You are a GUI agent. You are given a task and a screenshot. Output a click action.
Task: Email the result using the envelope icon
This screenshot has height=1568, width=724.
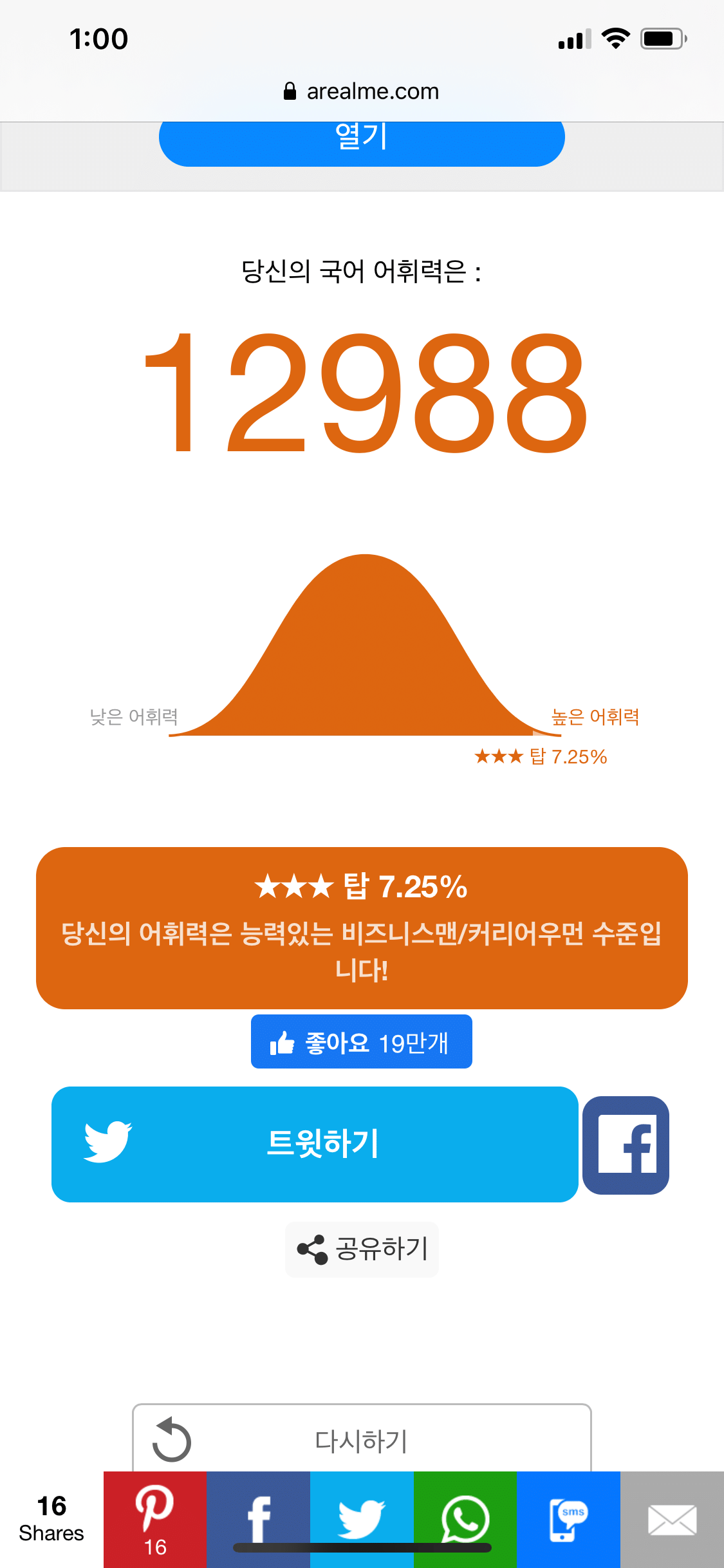(x=672, y=1519)
